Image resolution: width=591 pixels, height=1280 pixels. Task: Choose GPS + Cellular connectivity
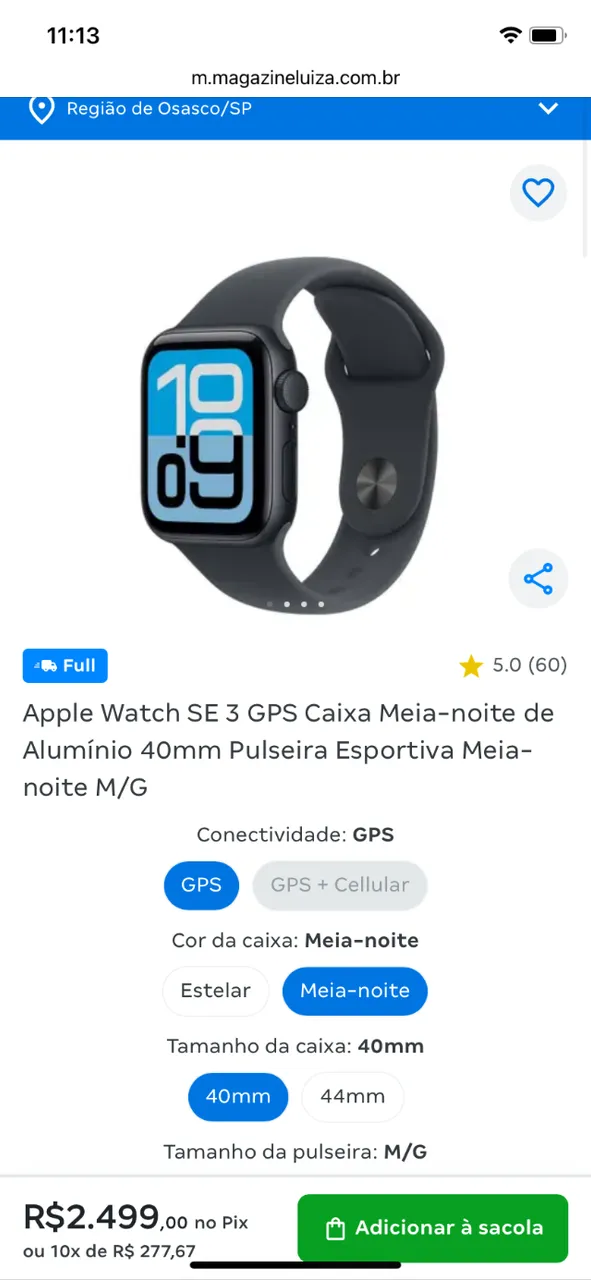coord(340,885)
